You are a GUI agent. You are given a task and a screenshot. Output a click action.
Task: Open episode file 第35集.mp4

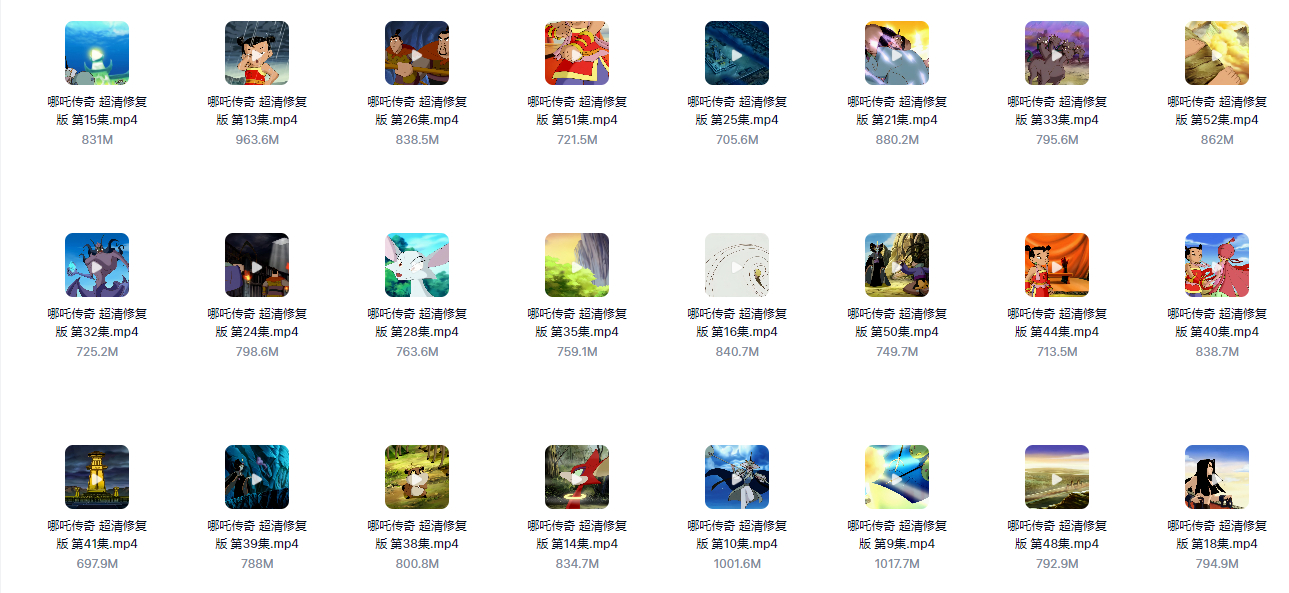coord(577,266)
